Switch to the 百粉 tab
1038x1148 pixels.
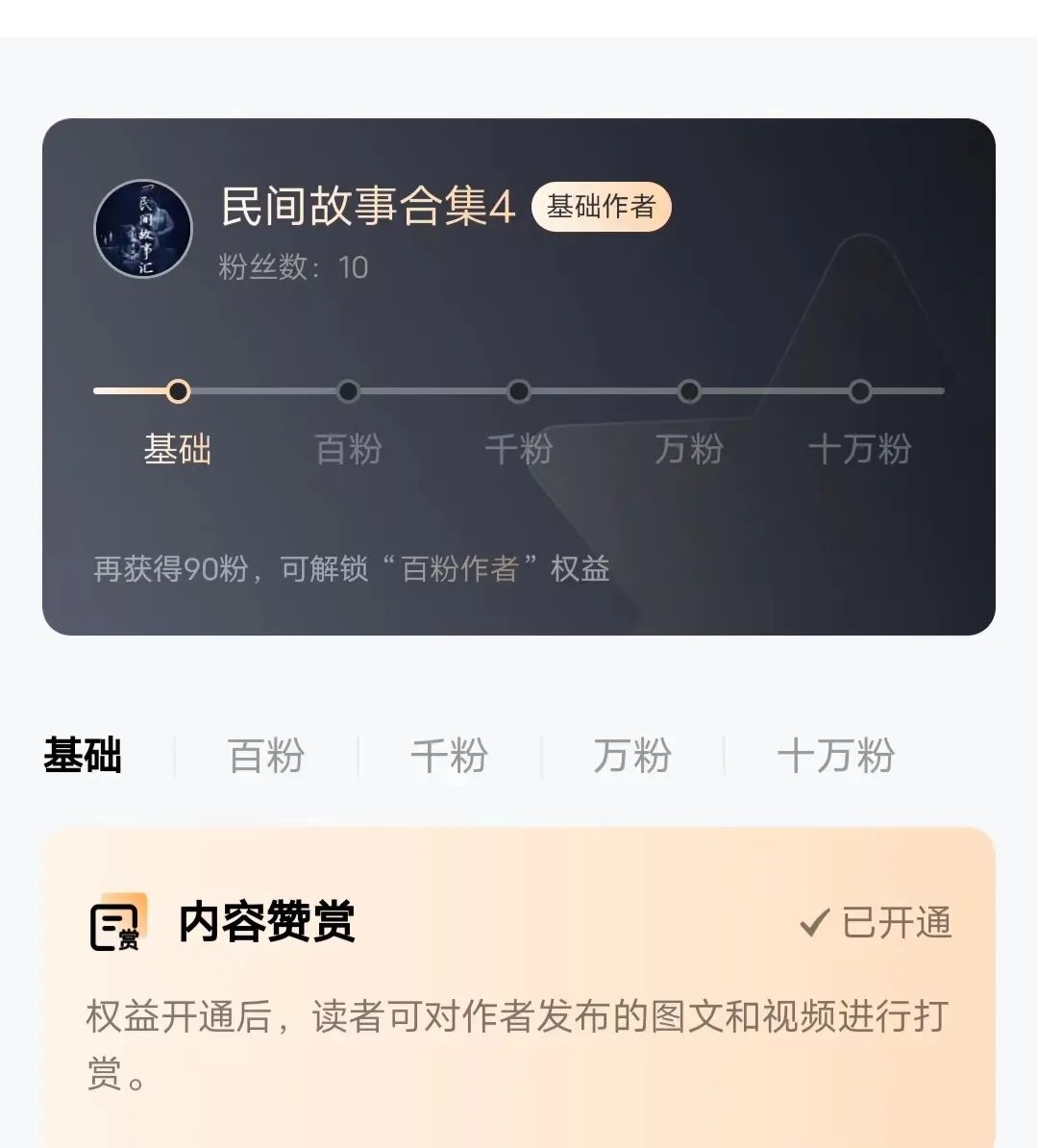pos(265,757)
